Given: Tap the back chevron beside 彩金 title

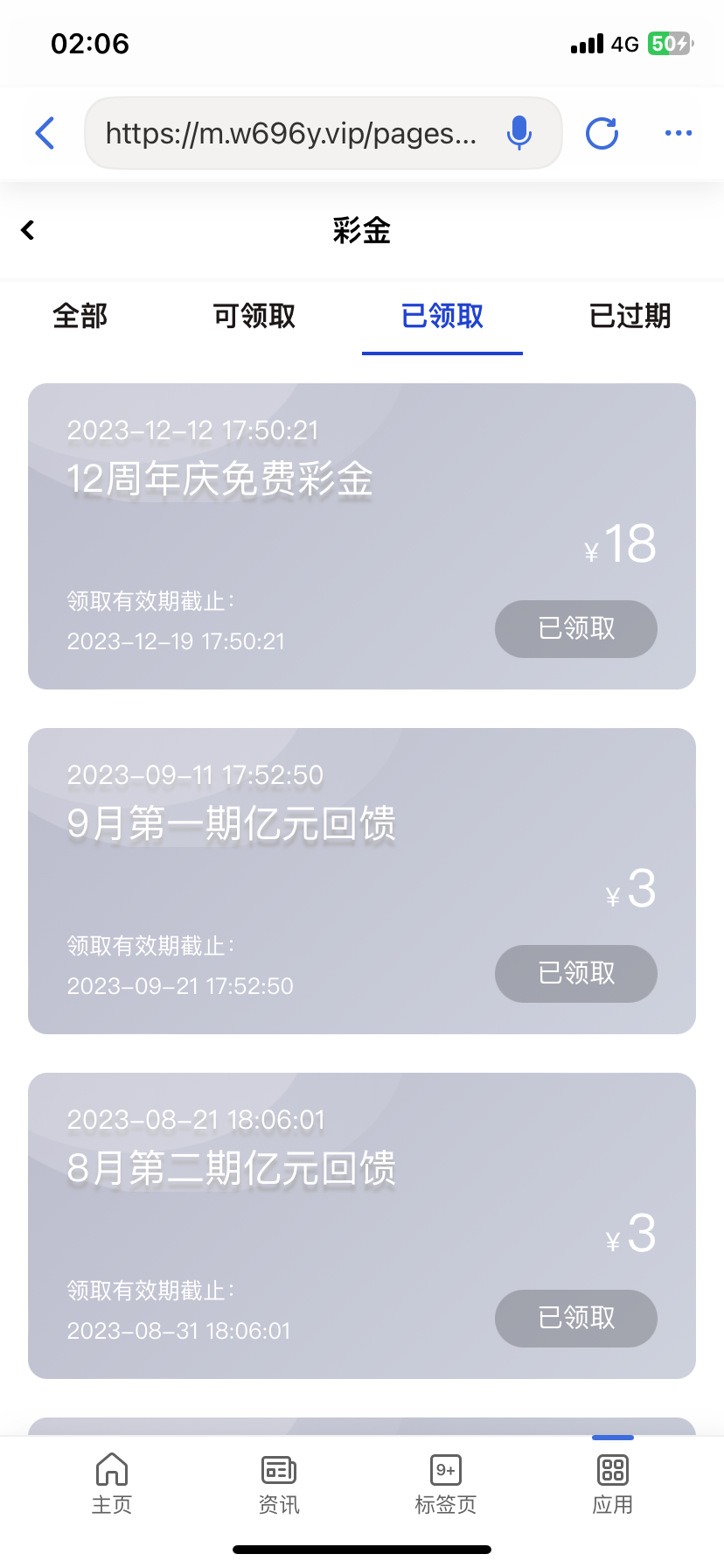Looking at the screenshot, I should [x=27, y=229].
